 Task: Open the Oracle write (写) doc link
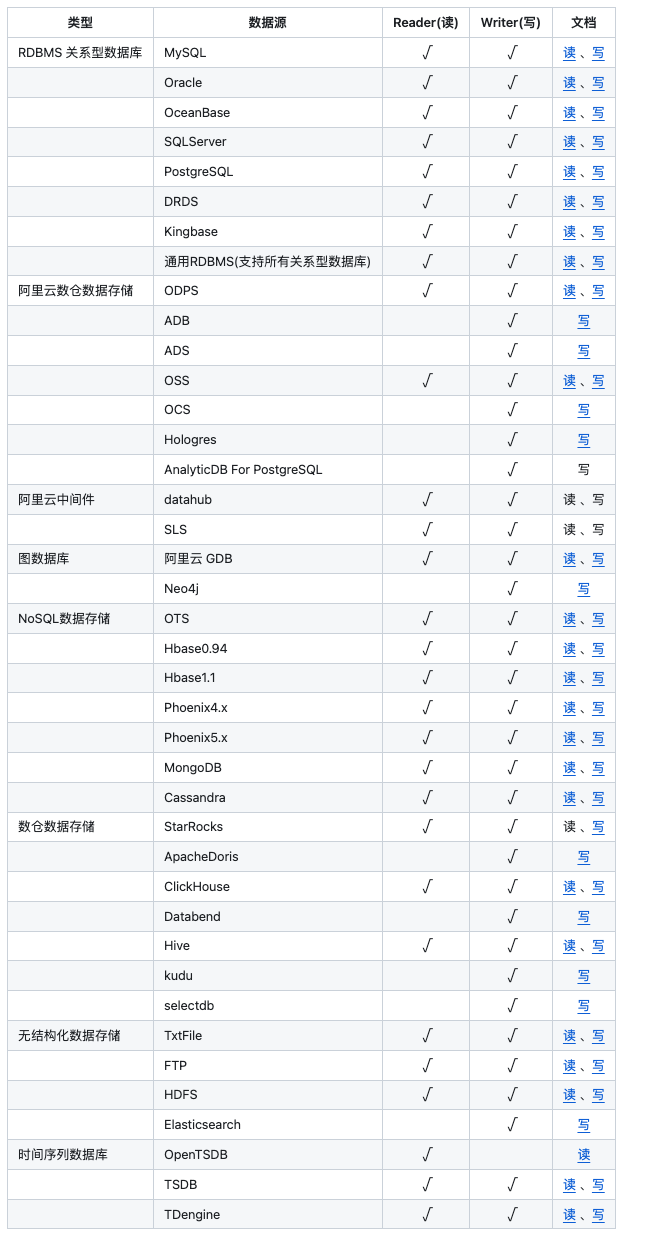click(x=598, y=83)
